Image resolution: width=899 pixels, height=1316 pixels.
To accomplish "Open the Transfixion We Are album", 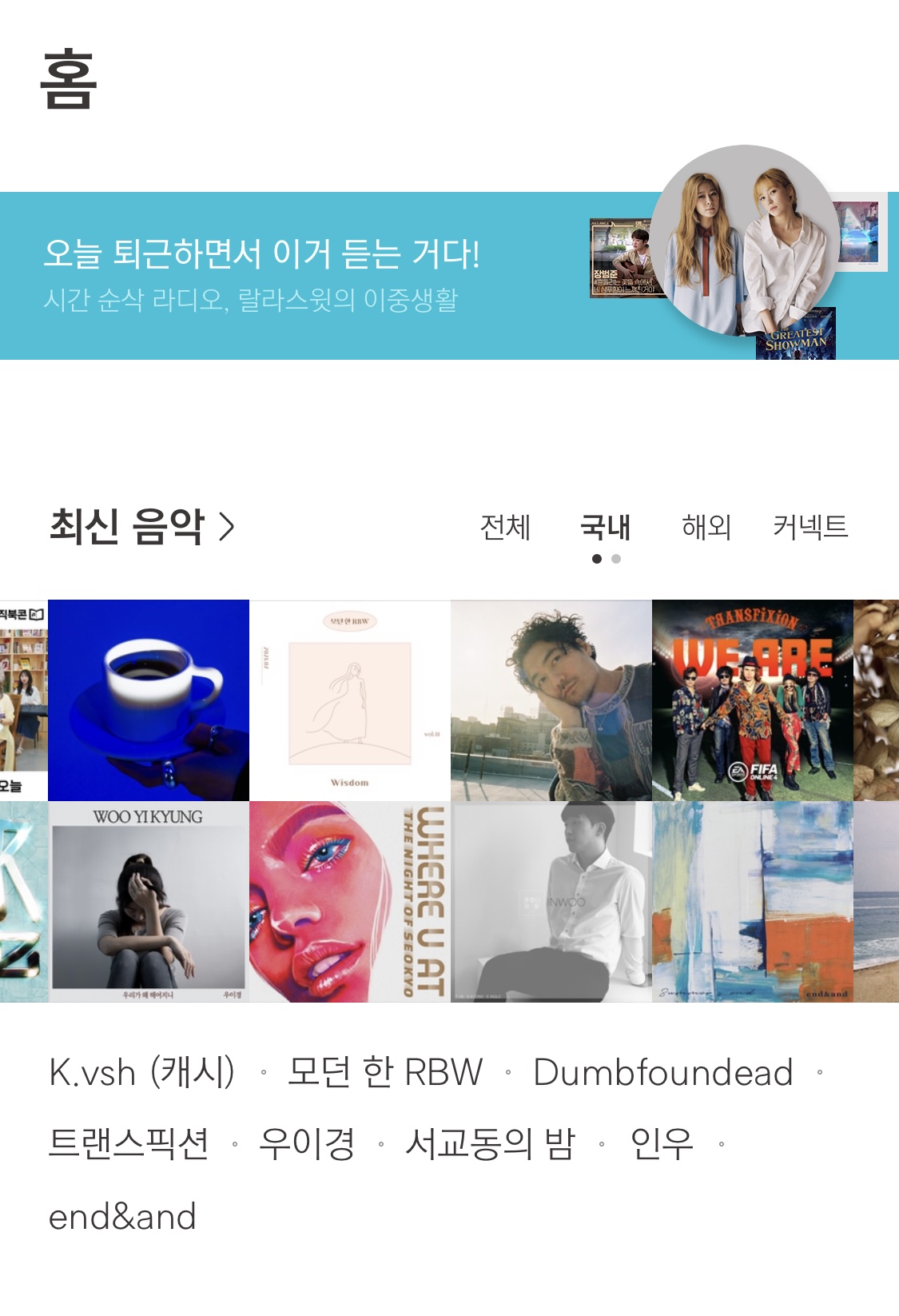I will (x=753, y=700).
